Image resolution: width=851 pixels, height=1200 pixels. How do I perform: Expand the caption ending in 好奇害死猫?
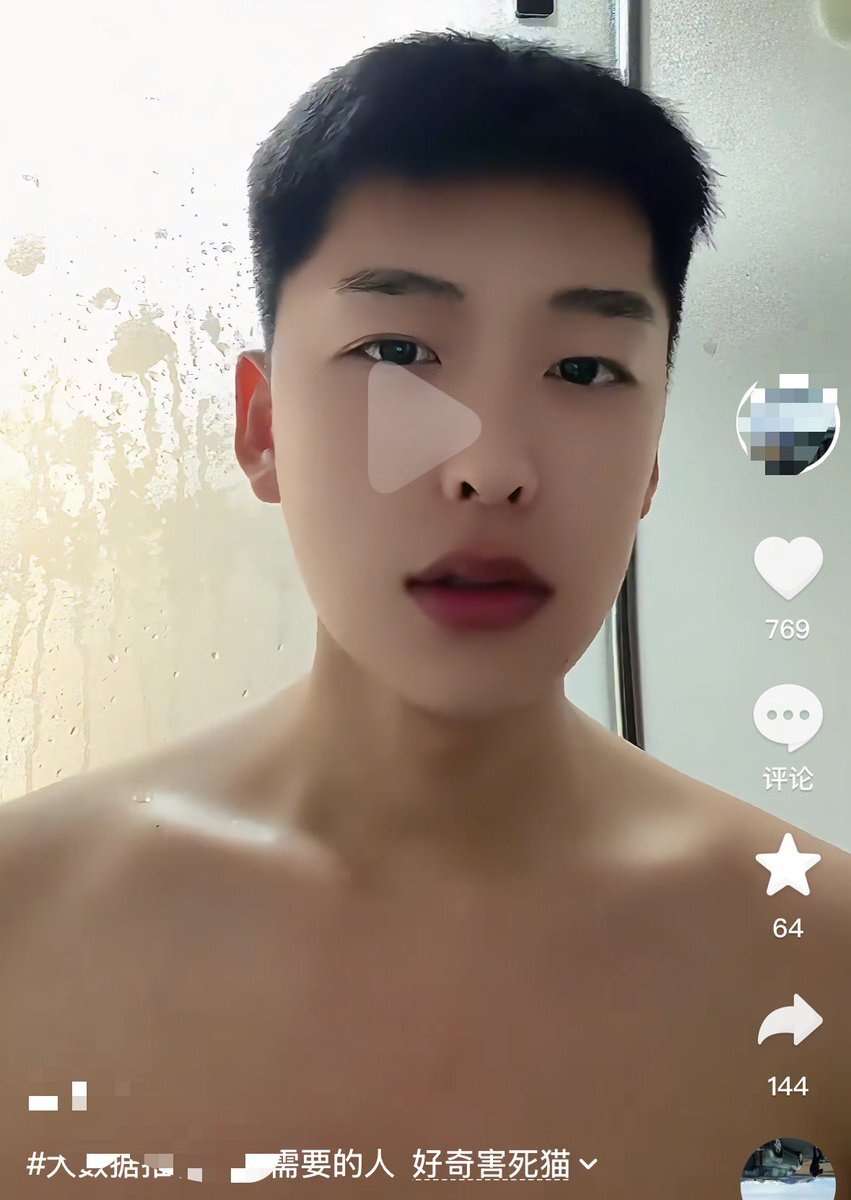click(588, 1164)
